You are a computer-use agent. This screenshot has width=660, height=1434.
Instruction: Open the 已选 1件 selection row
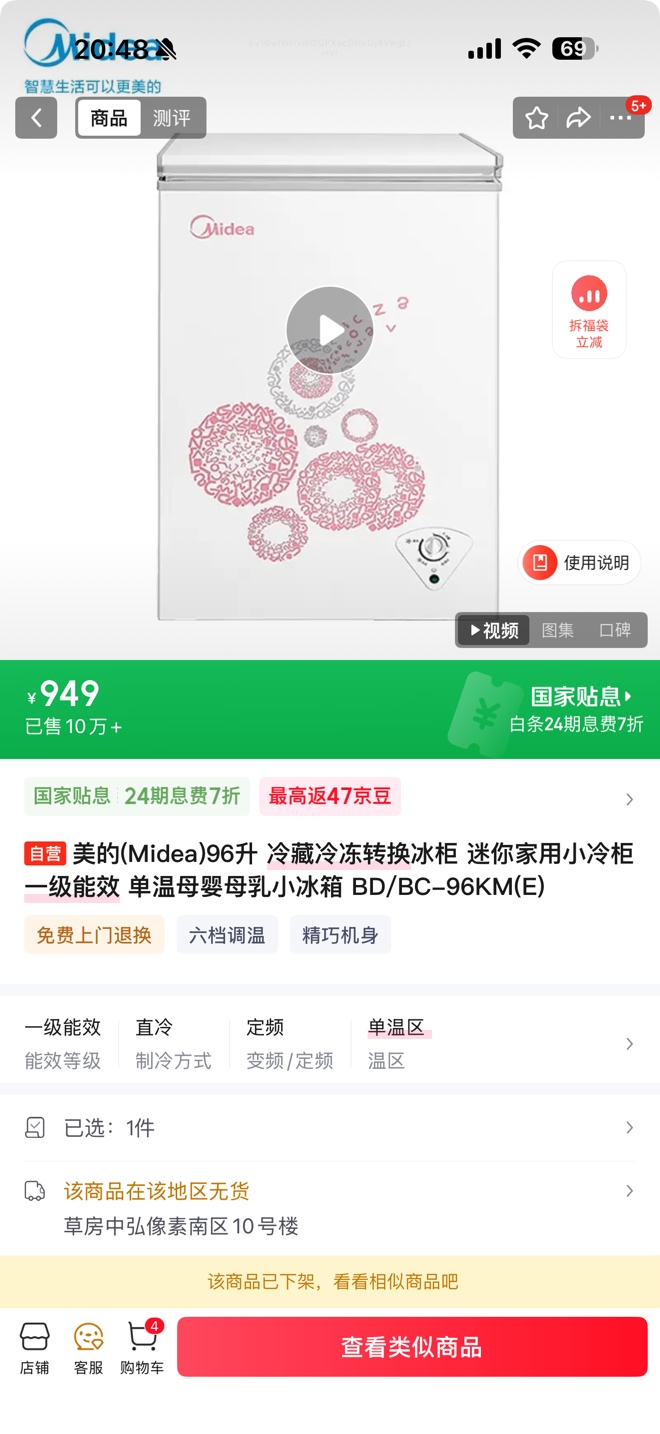[x=330, y=1128]
